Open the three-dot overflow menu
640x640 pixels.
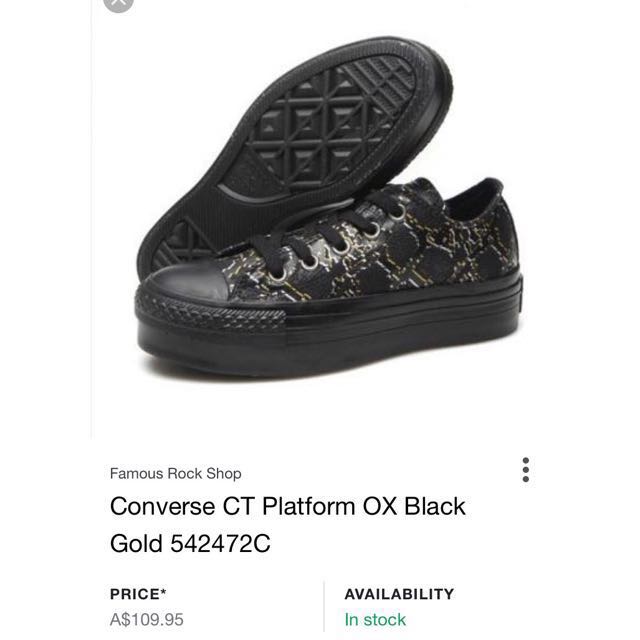point(526,470)
